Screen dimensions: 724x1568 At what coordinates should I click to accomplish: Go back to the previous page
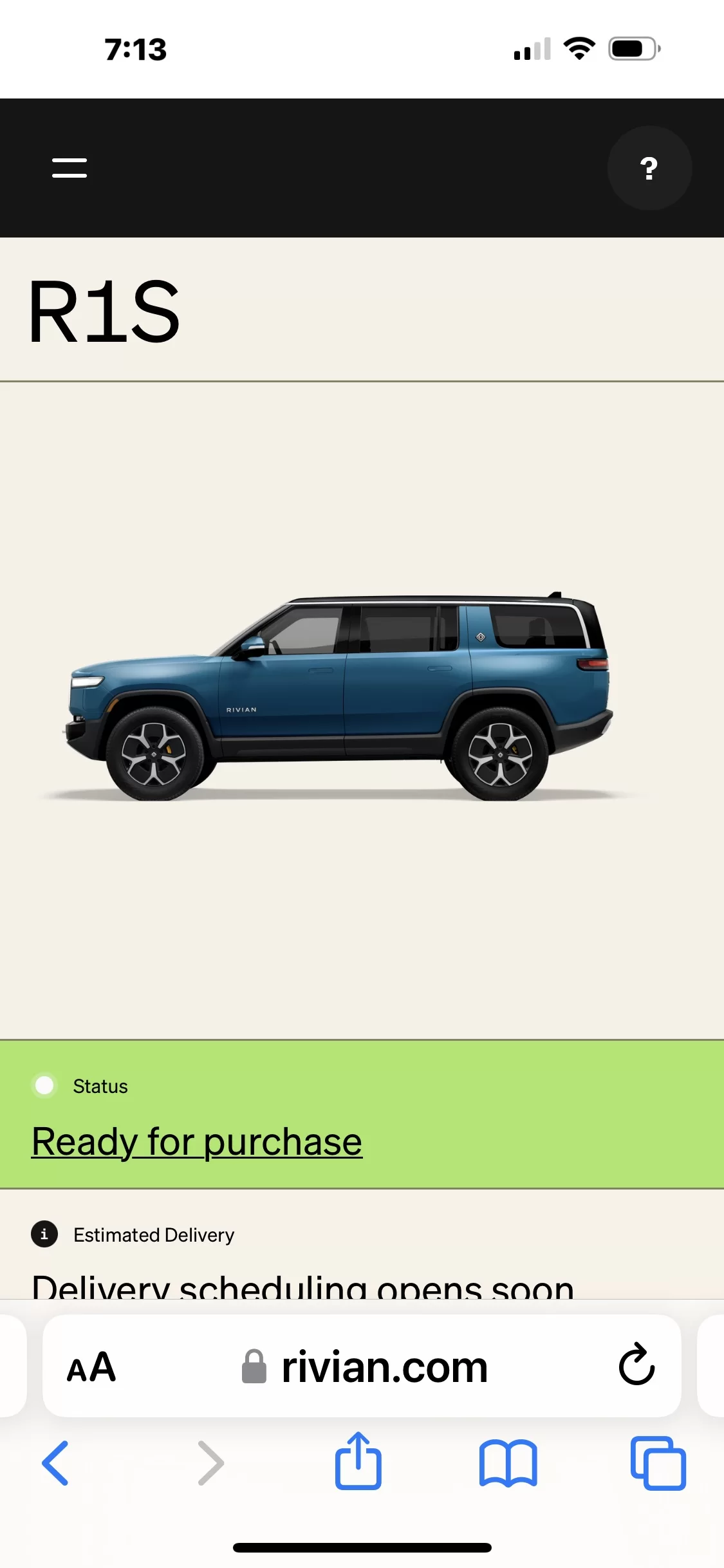(55, 1463)
